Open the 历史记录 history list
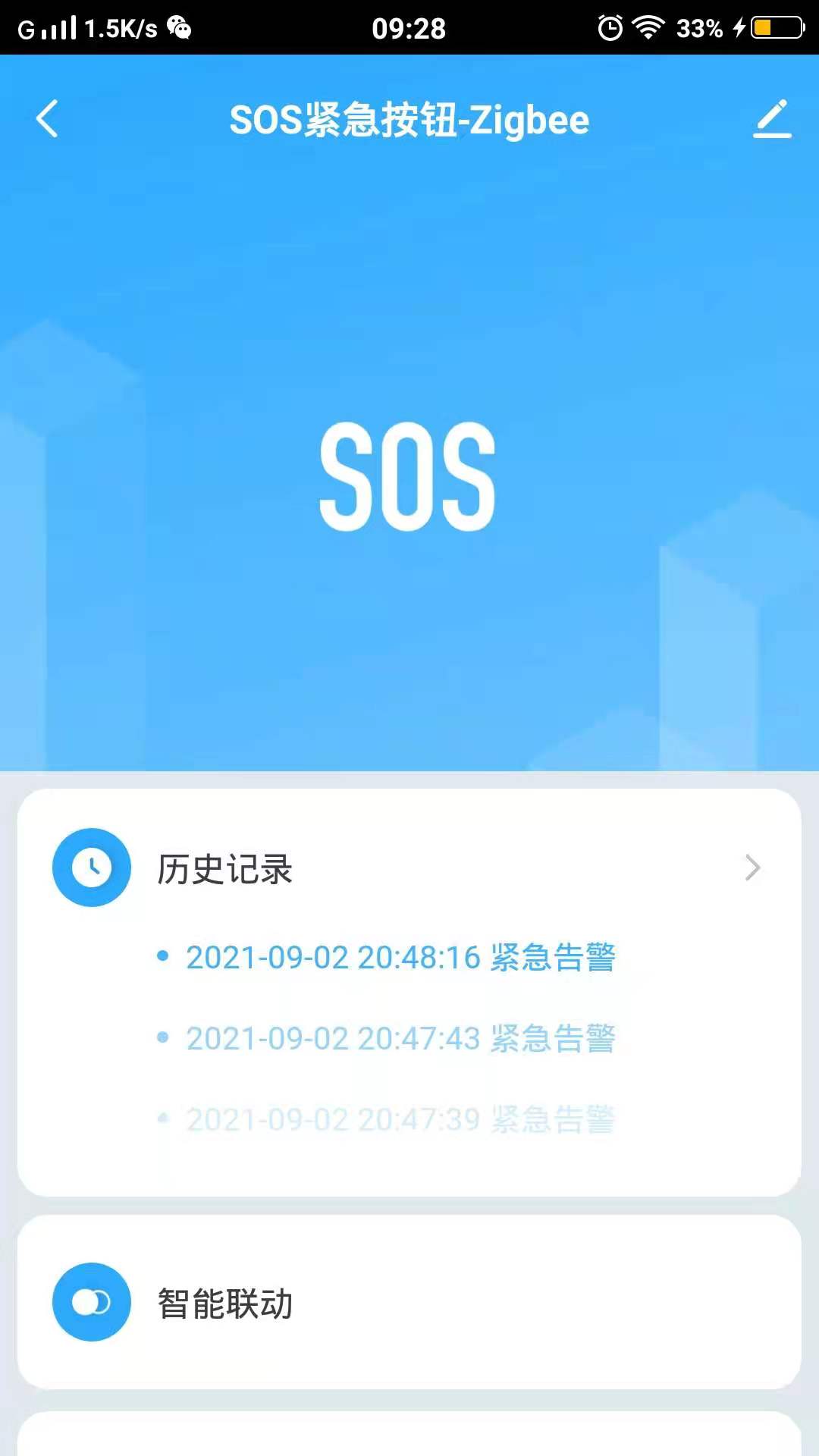 click(409, 868)
